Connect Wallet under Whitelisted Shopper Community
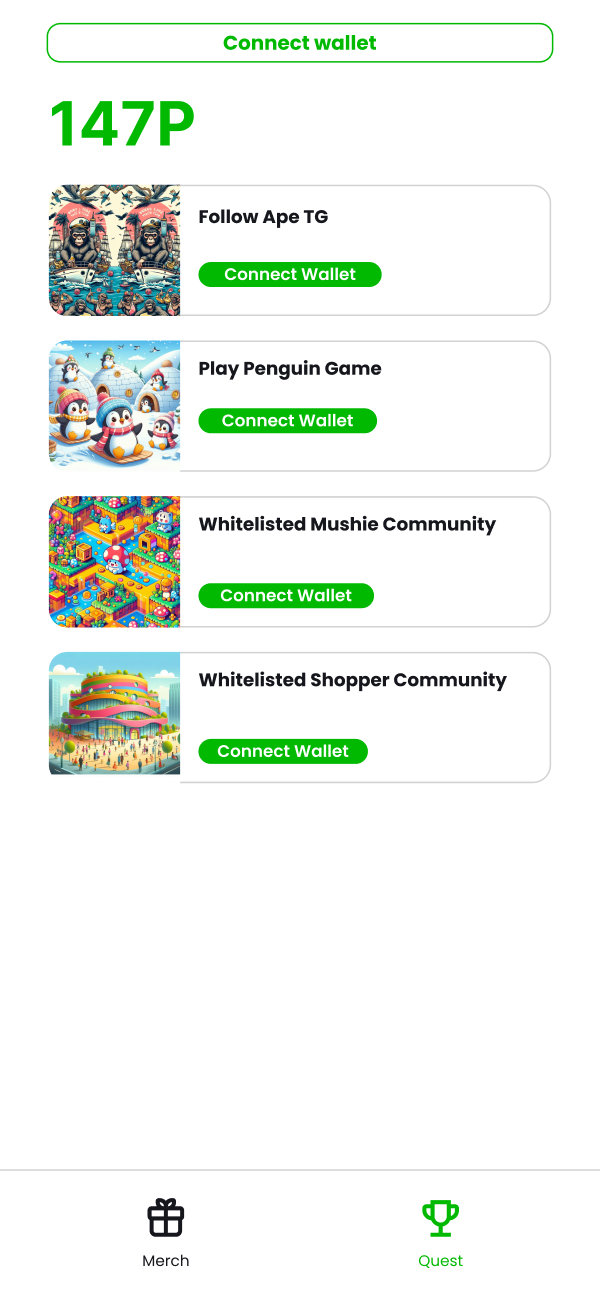 (283, 751)
